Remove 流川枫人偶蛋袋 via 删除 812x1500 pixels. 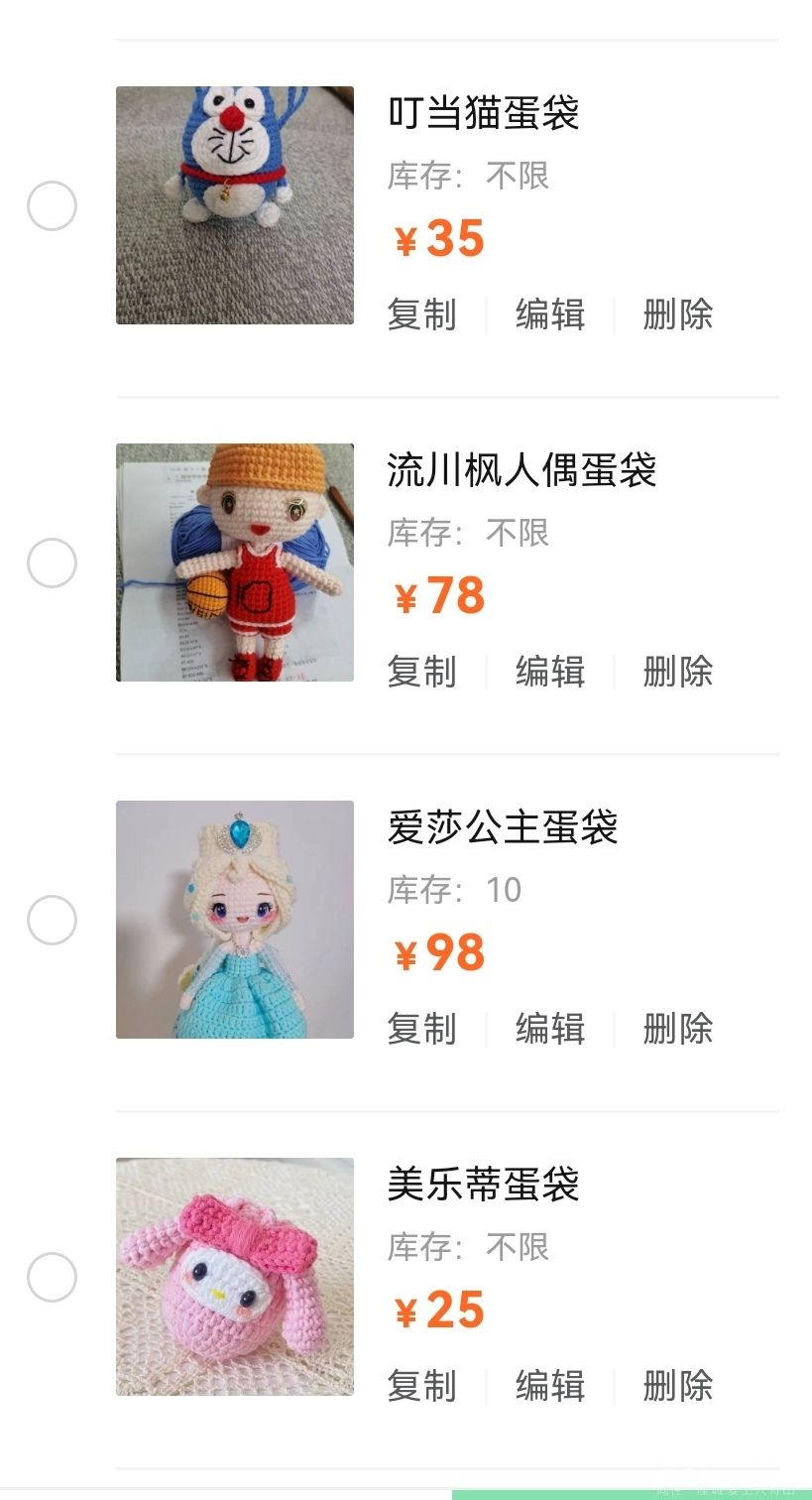[x=678, y=672]
